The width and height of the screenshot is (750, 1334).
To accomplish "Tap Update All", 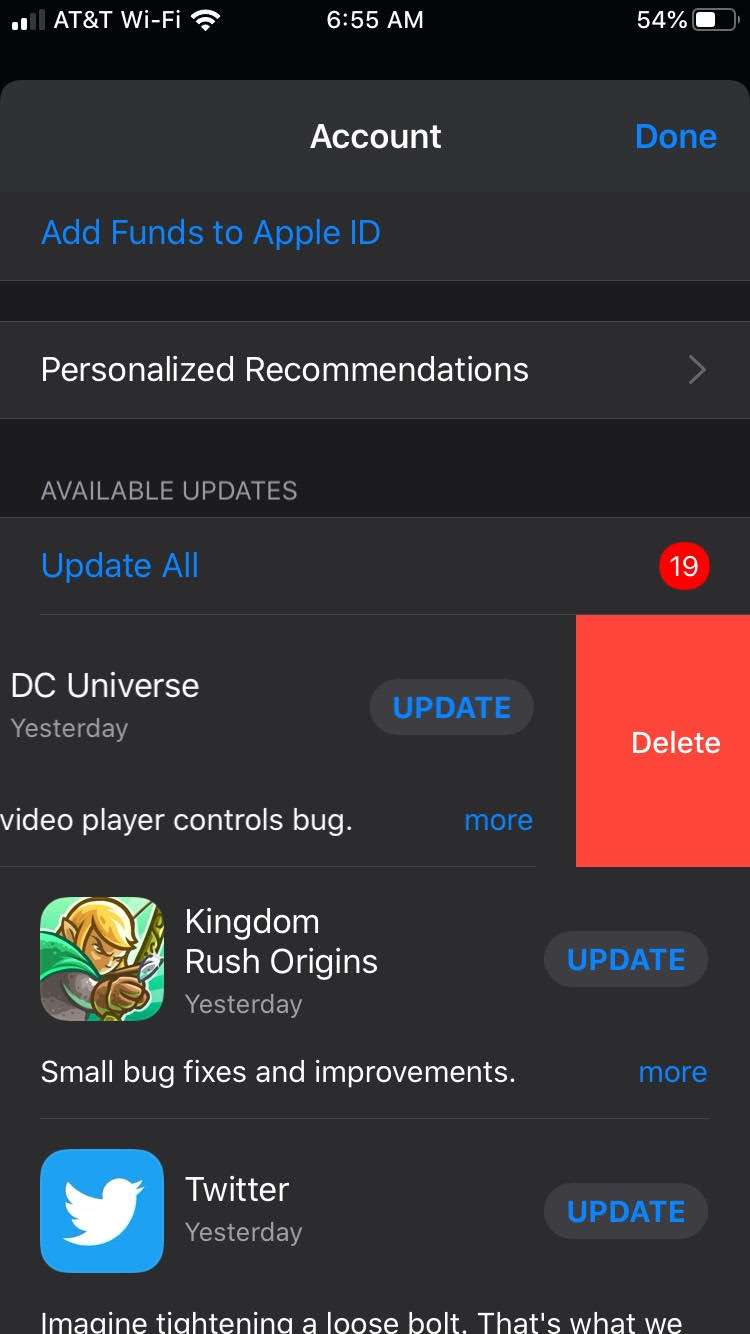I will (120, 566).
